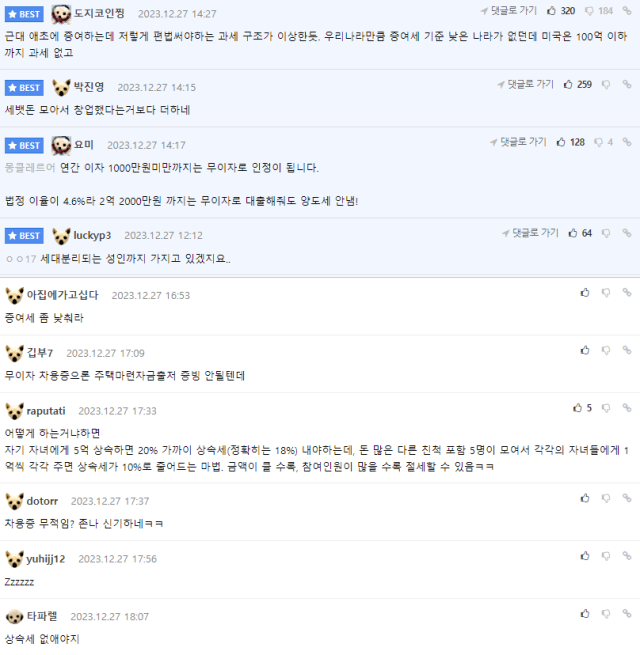Tap 댓글로 가기 on 요미's comment
Screen dimensions: 640x655
(521, 142)
